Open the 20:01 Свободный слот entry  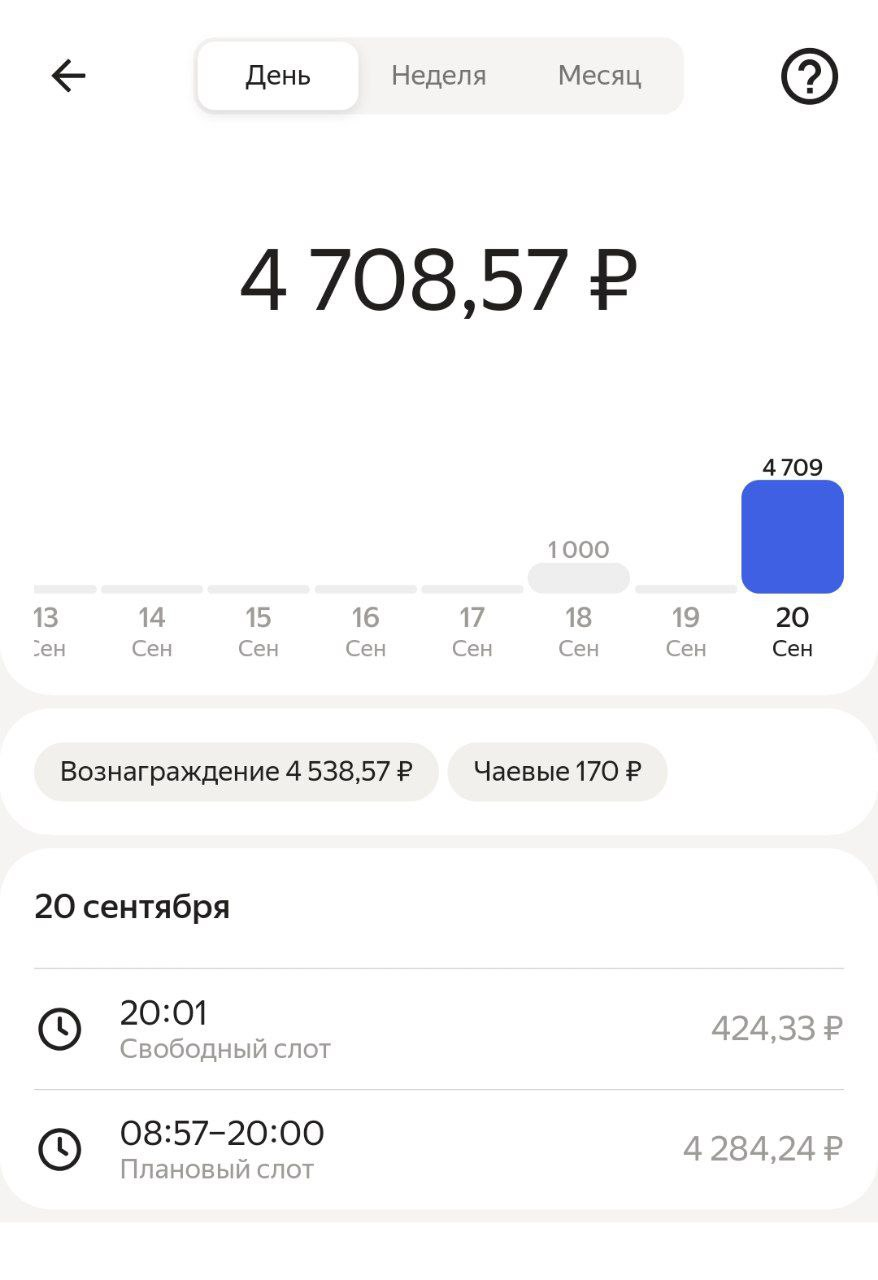(x=439, y=1029)
